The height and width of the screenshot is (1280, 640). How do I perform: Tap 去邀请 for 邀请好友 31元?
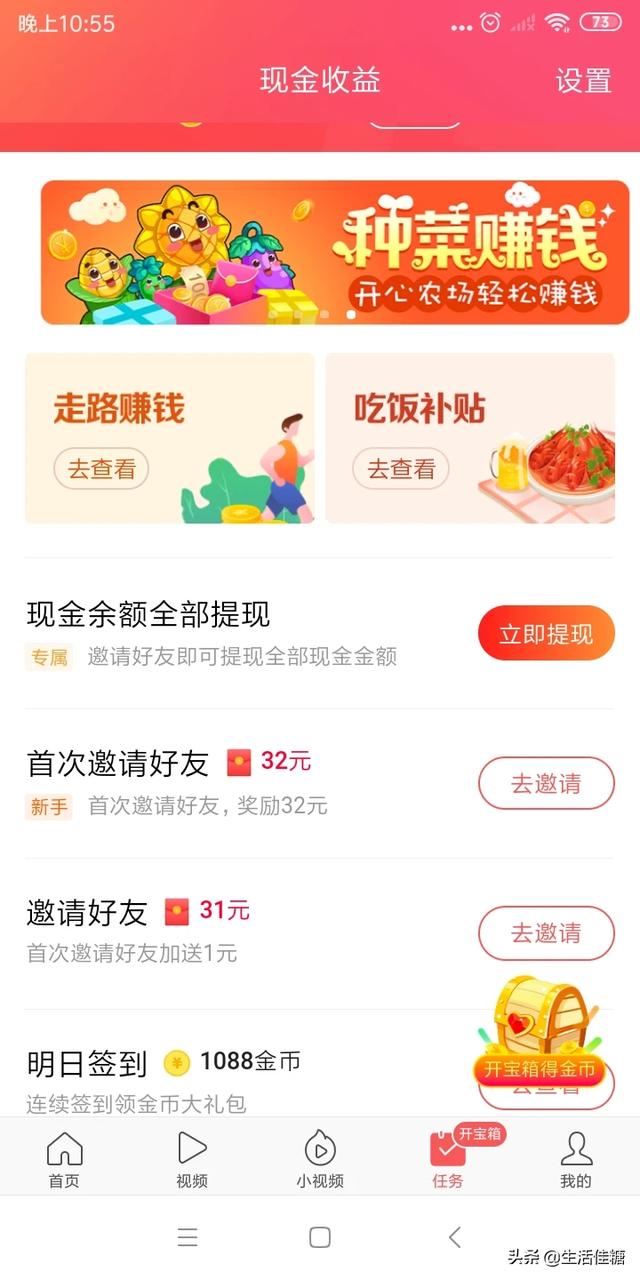pyautogui.click(x=546, y=933)
